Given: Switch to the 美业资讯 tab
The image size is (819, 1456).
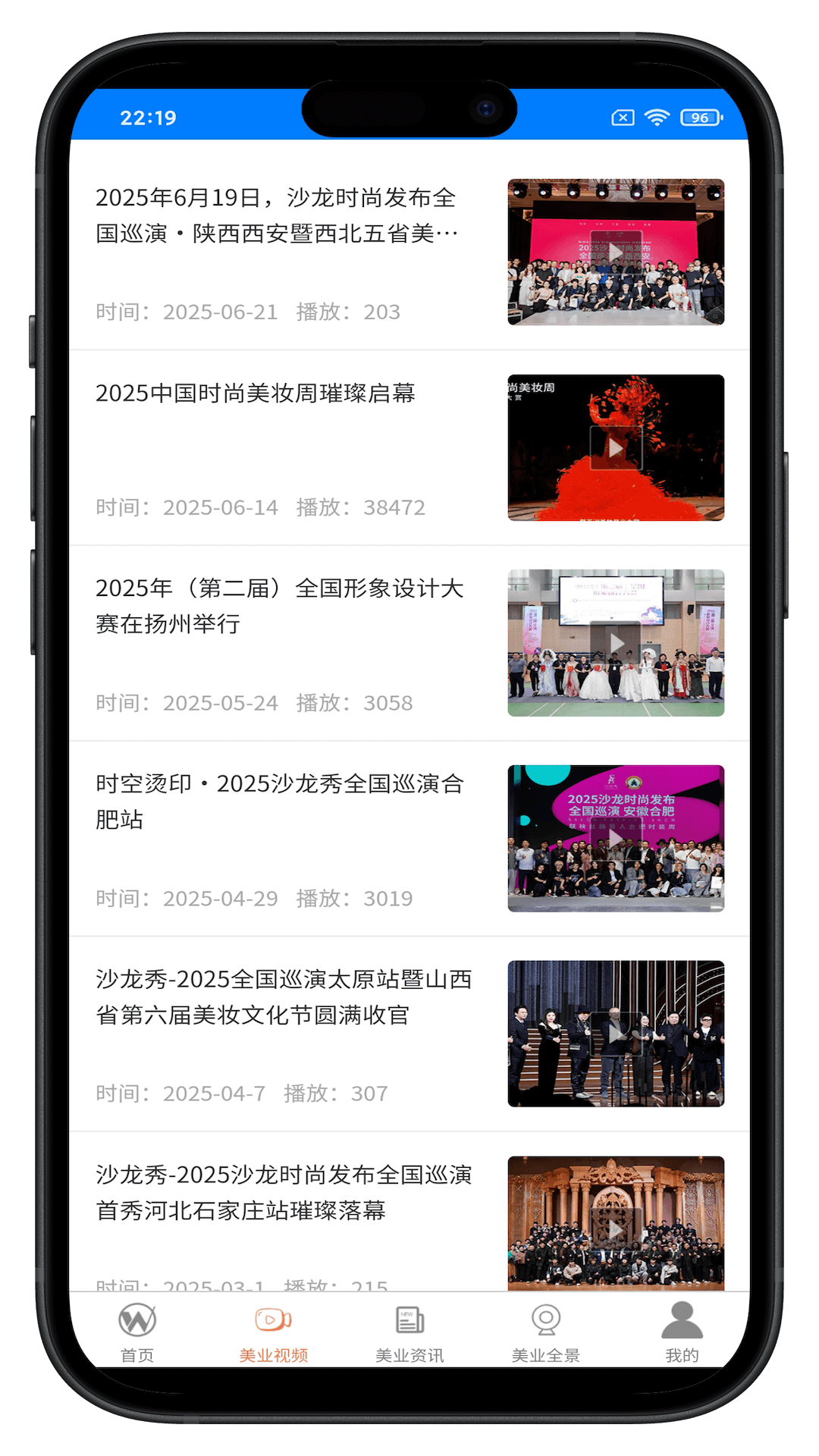Looking at the screenshot, I should click(409, 1332).
